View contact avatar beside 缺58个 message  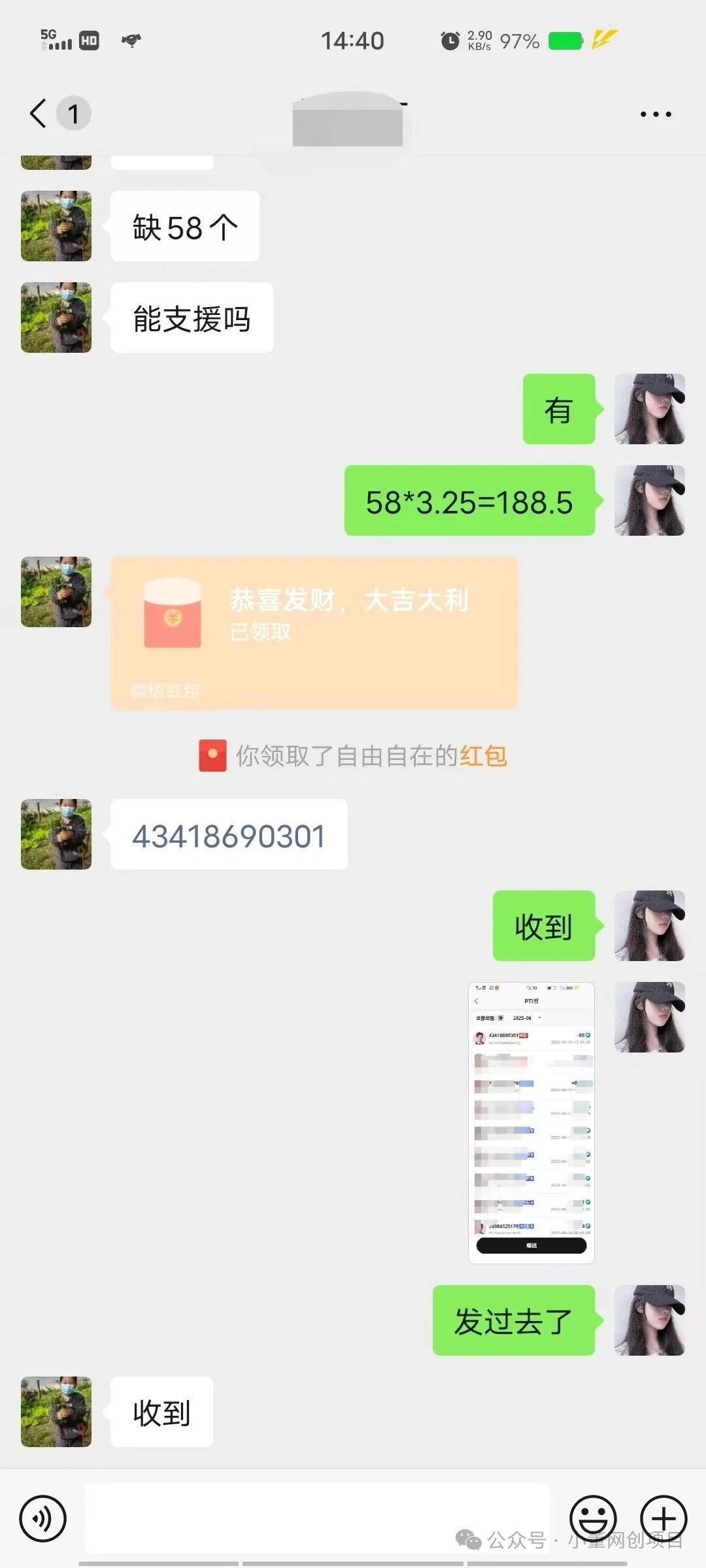tap(56, 226)
